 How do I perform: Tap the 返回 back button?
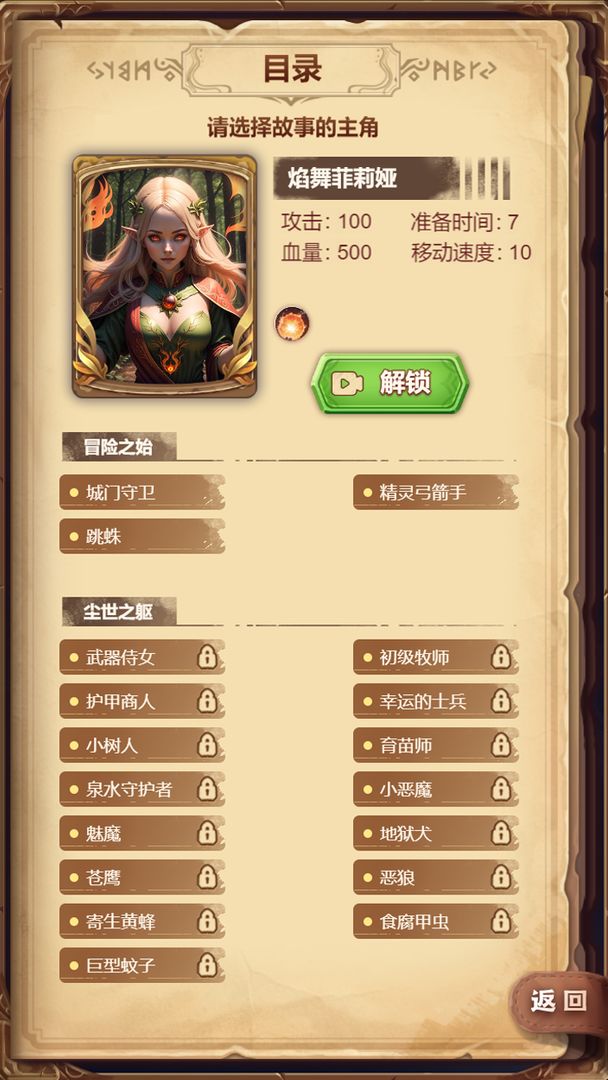[559, 1001]
